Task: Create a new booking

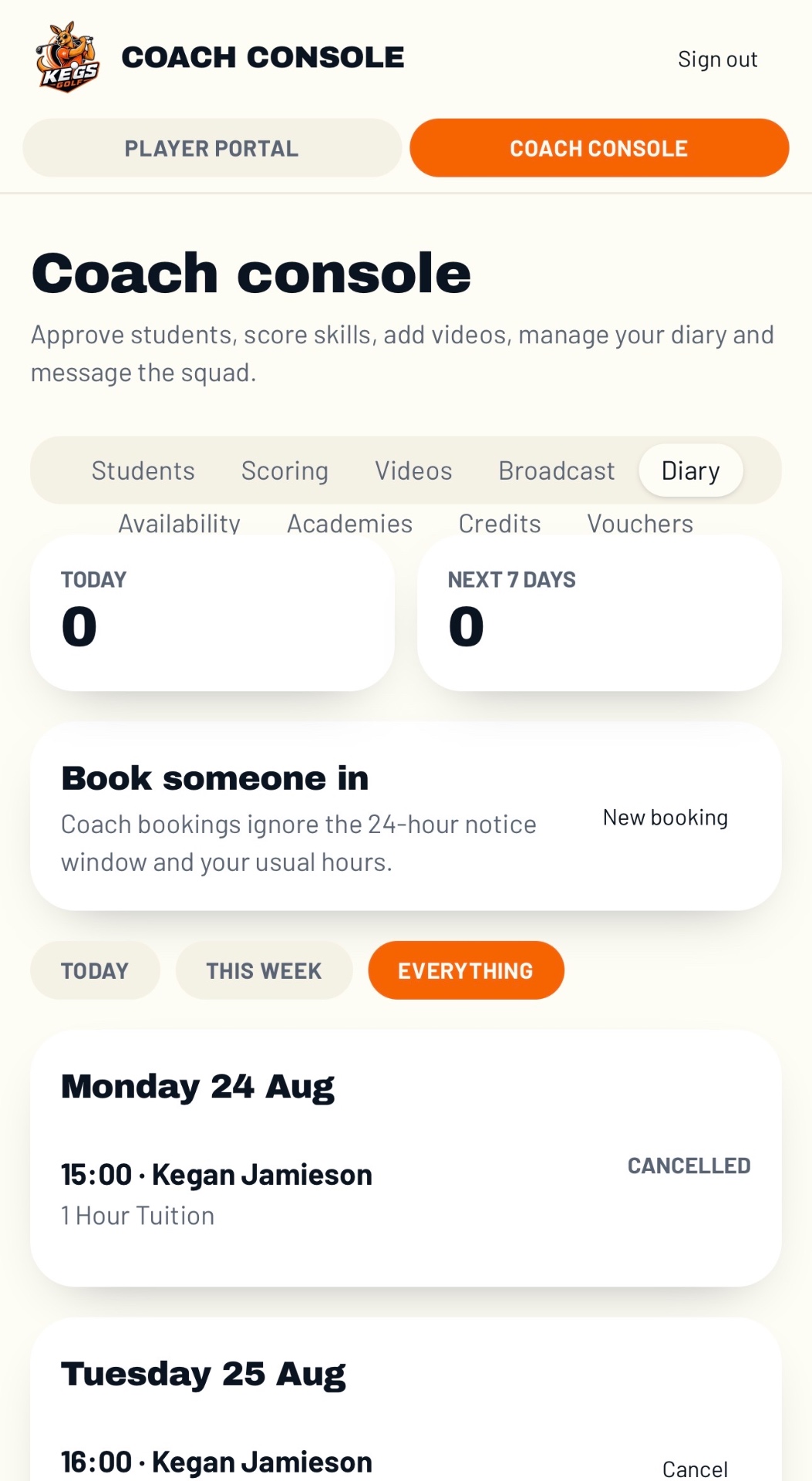Action: [665, 817]
